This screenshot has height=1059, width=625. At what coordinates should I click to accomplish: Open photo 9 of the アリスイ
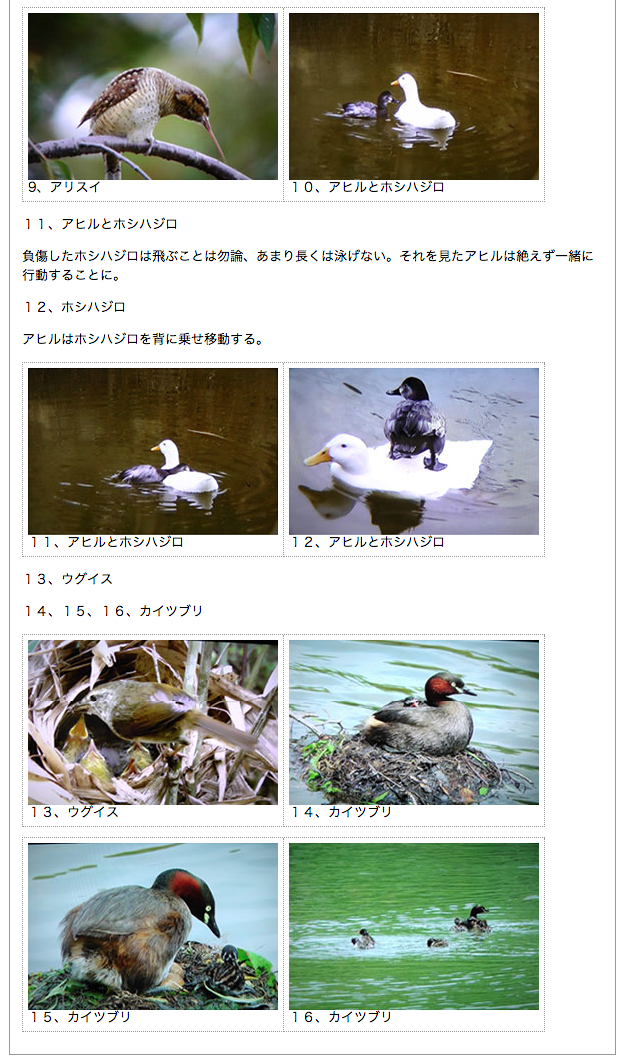[x=153, y=97]
